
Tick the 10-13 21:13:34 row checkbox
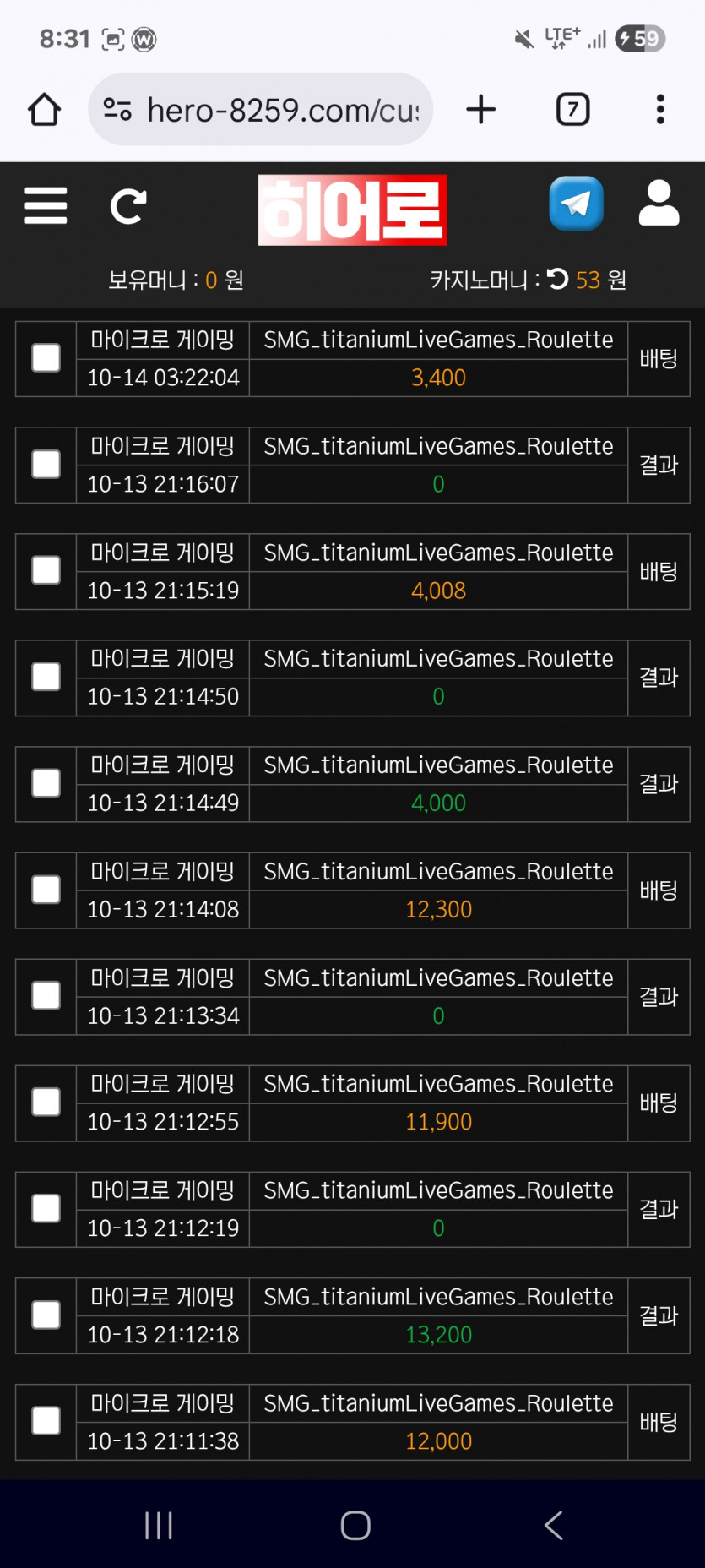46,996
